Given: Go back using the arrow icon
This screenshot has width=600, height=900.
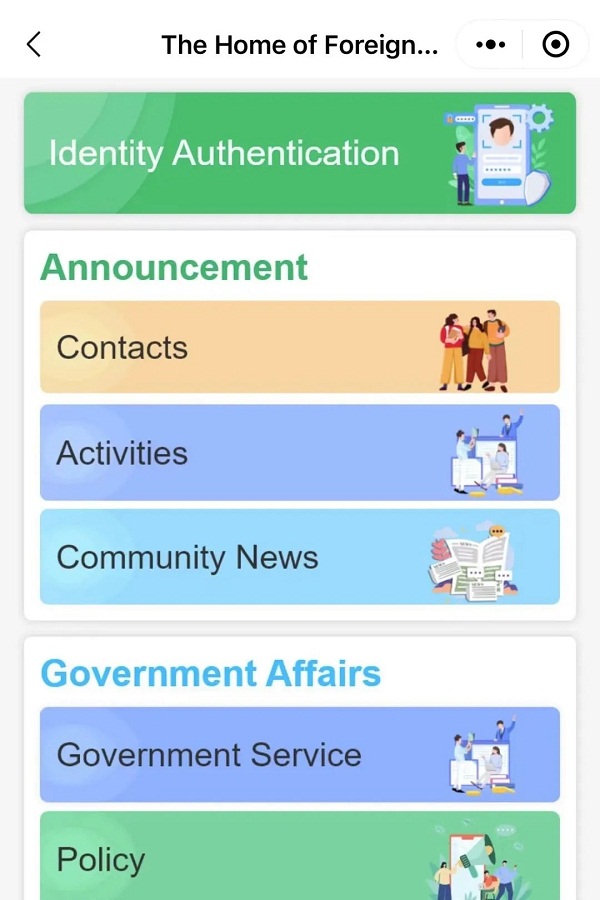Looking at the screenshot, I should pos(34,44).
